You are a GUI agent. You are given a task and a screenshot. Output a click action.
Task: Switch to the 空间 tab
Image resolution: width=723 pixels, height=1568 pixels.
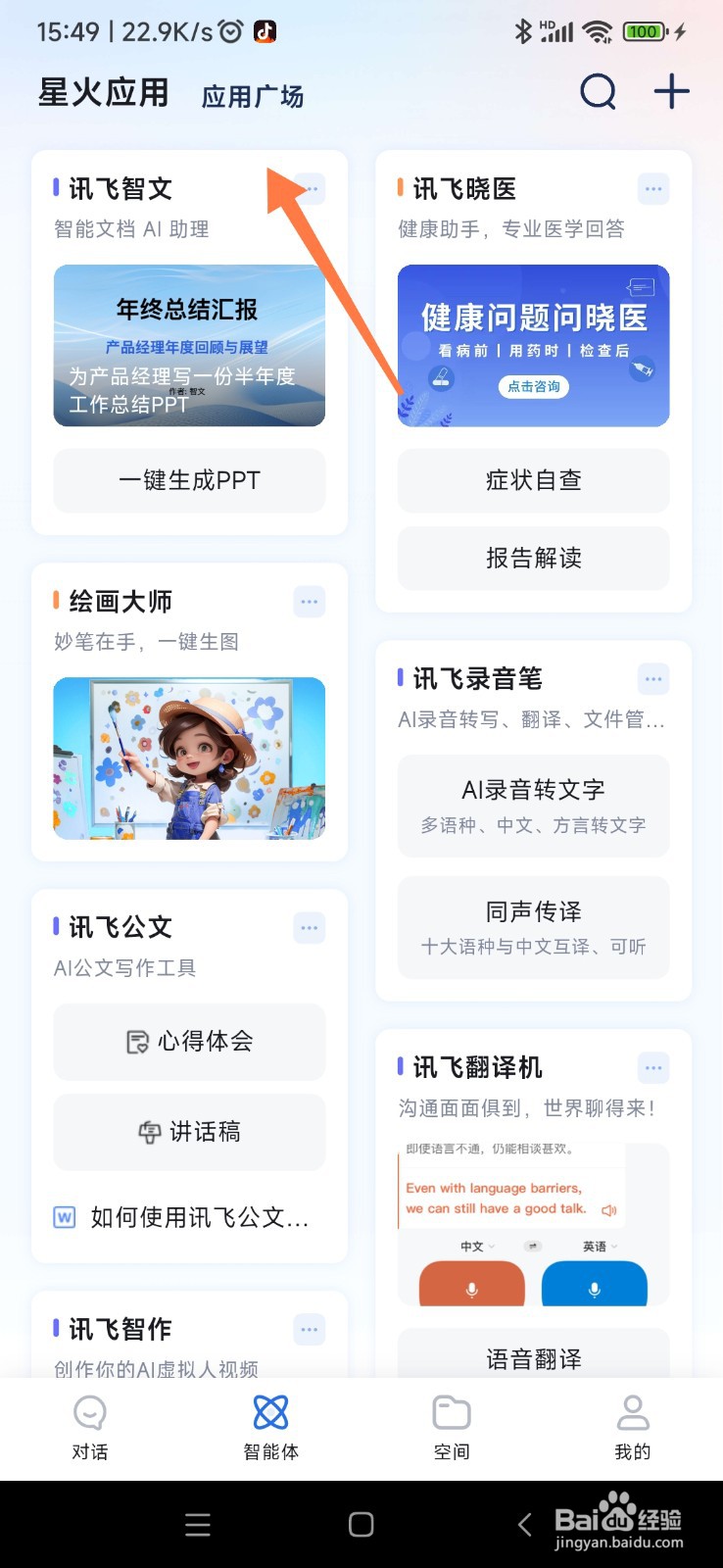452,1427
